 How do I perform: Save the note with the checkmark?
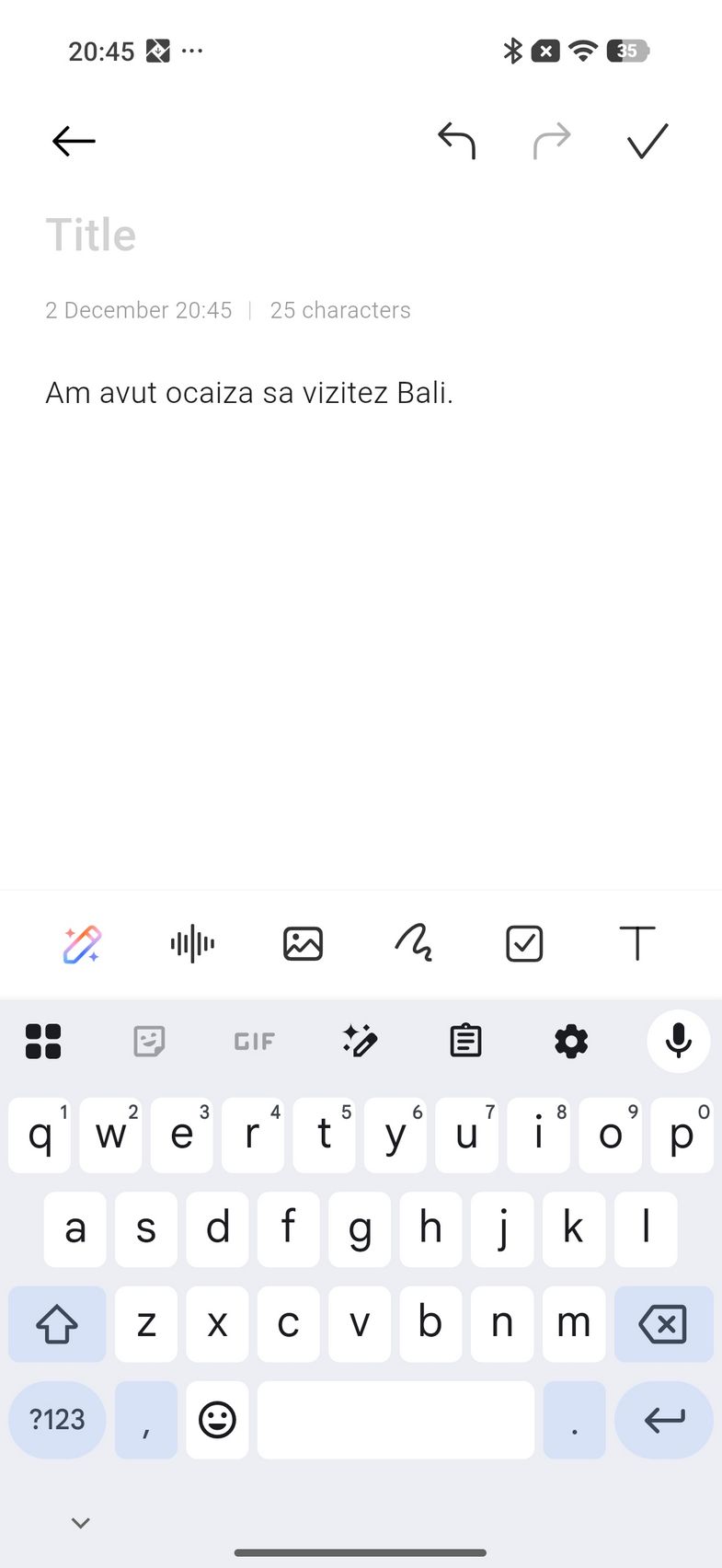[x=648, y=141]
